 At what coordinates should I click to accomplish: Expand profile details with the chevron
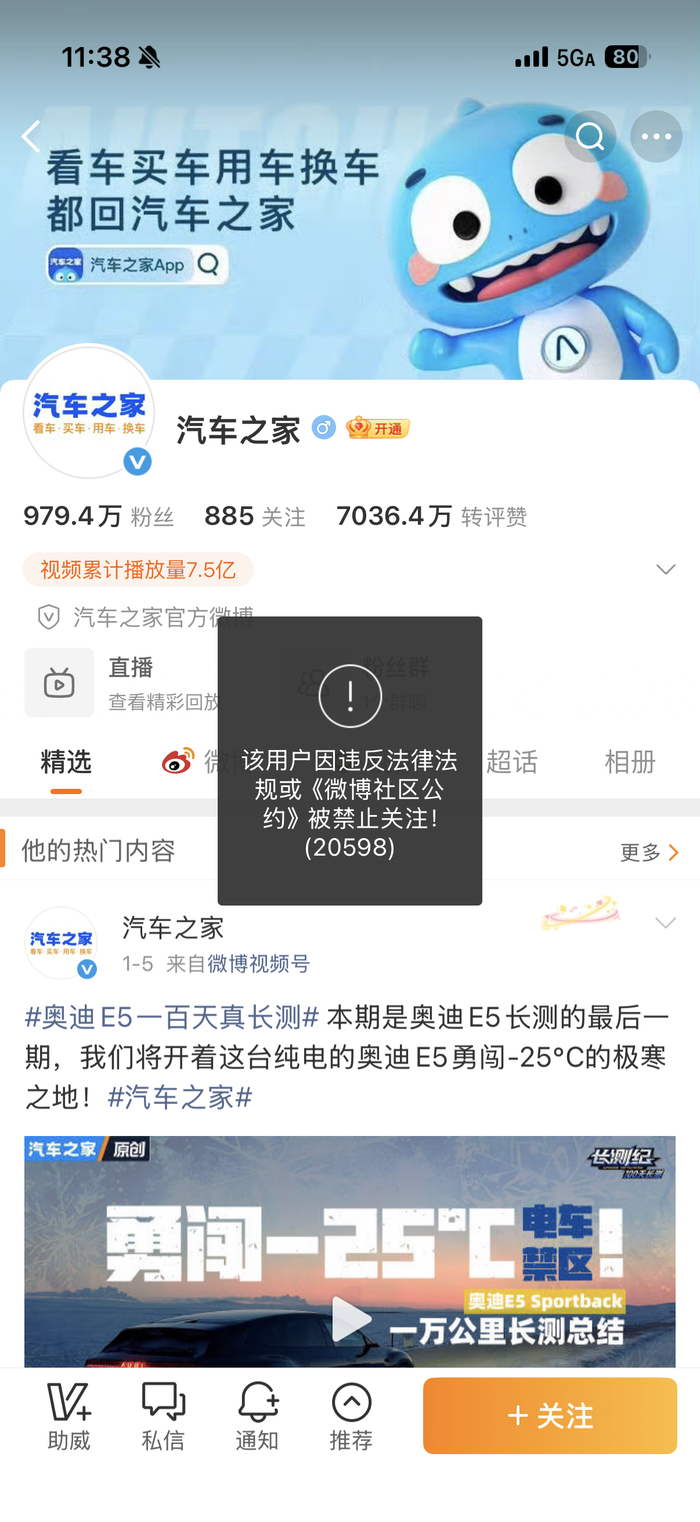(x=665, y=570)
